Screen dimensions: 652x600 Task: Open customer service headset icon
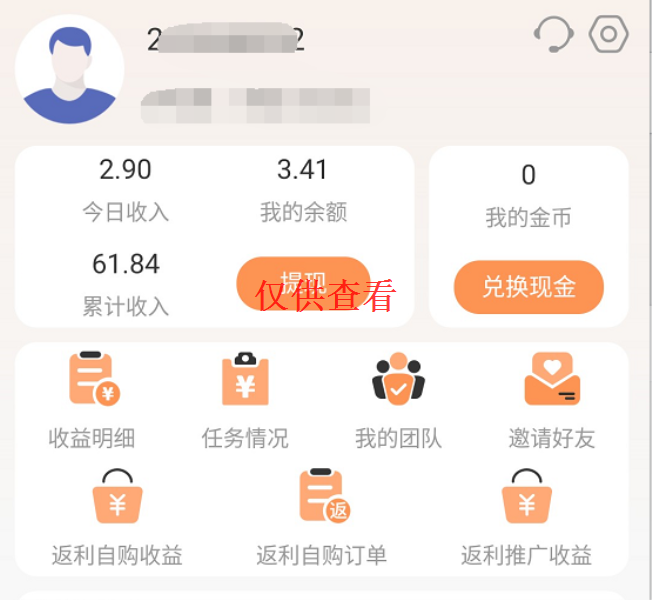(552, 34)
